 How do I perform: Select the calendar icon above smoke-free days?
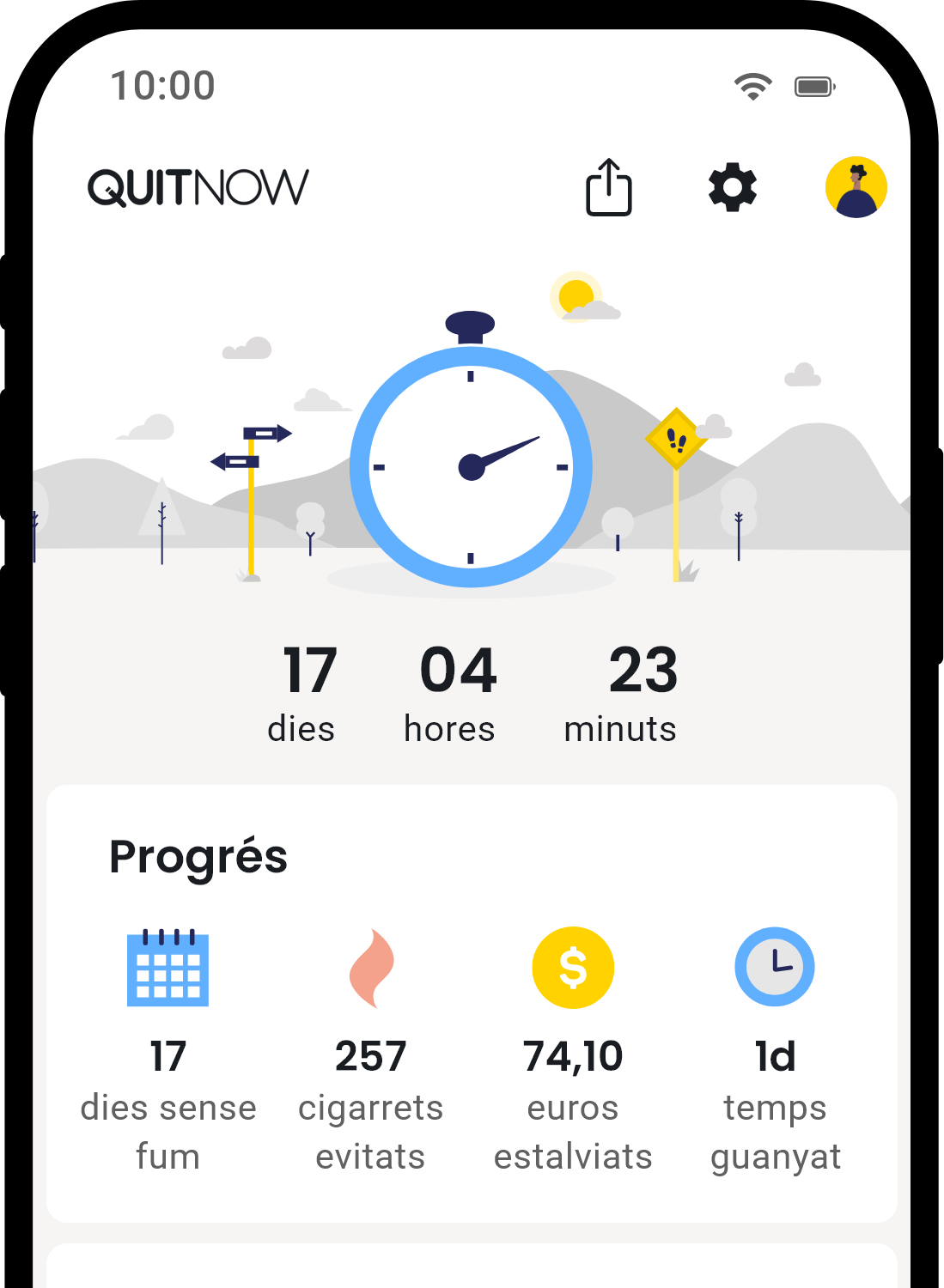point(168,968)
